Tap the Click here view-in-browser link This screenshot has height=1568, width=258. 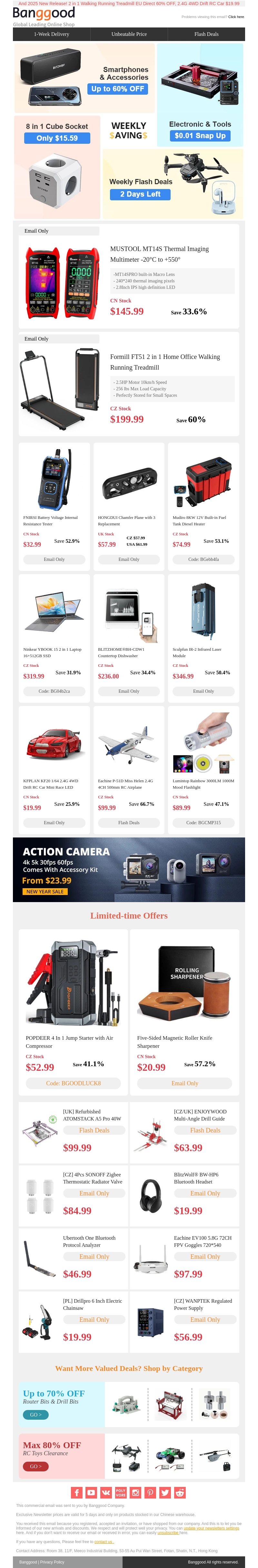235,17
